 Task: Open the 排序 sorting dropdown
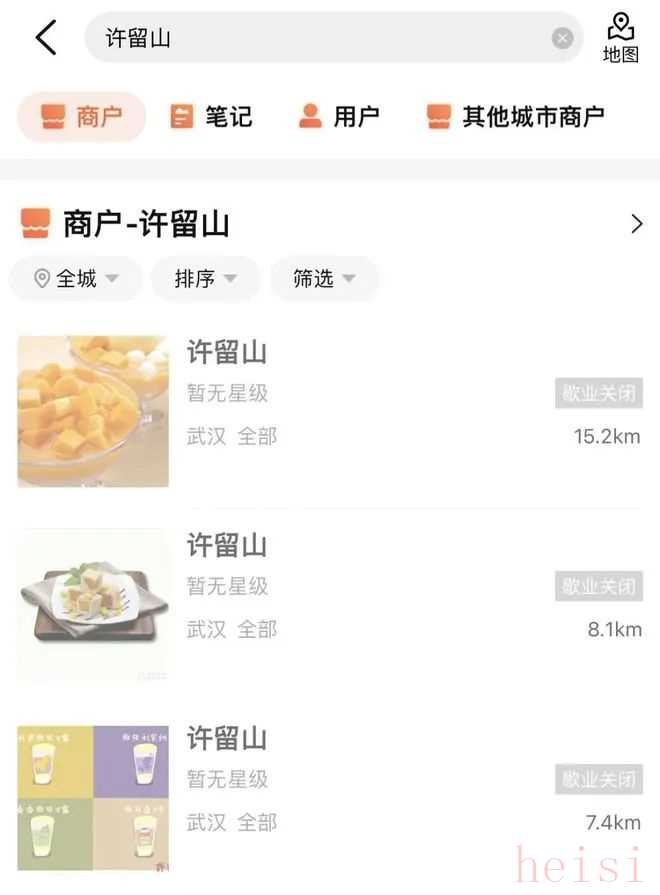pos(205,279)
